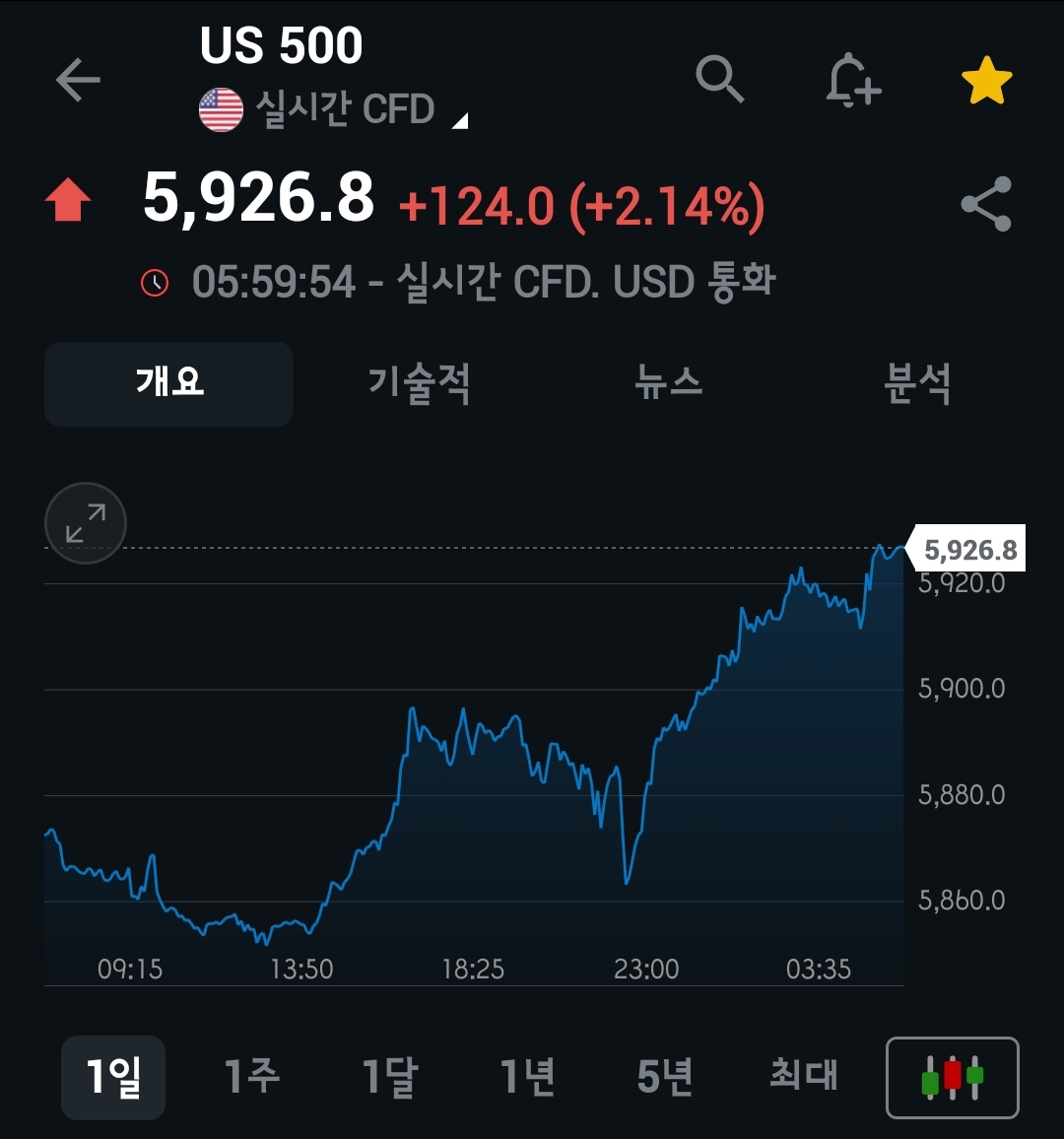Select the 최대 chart range
Screen dimensions: 1064x1139
(803, 1075)
